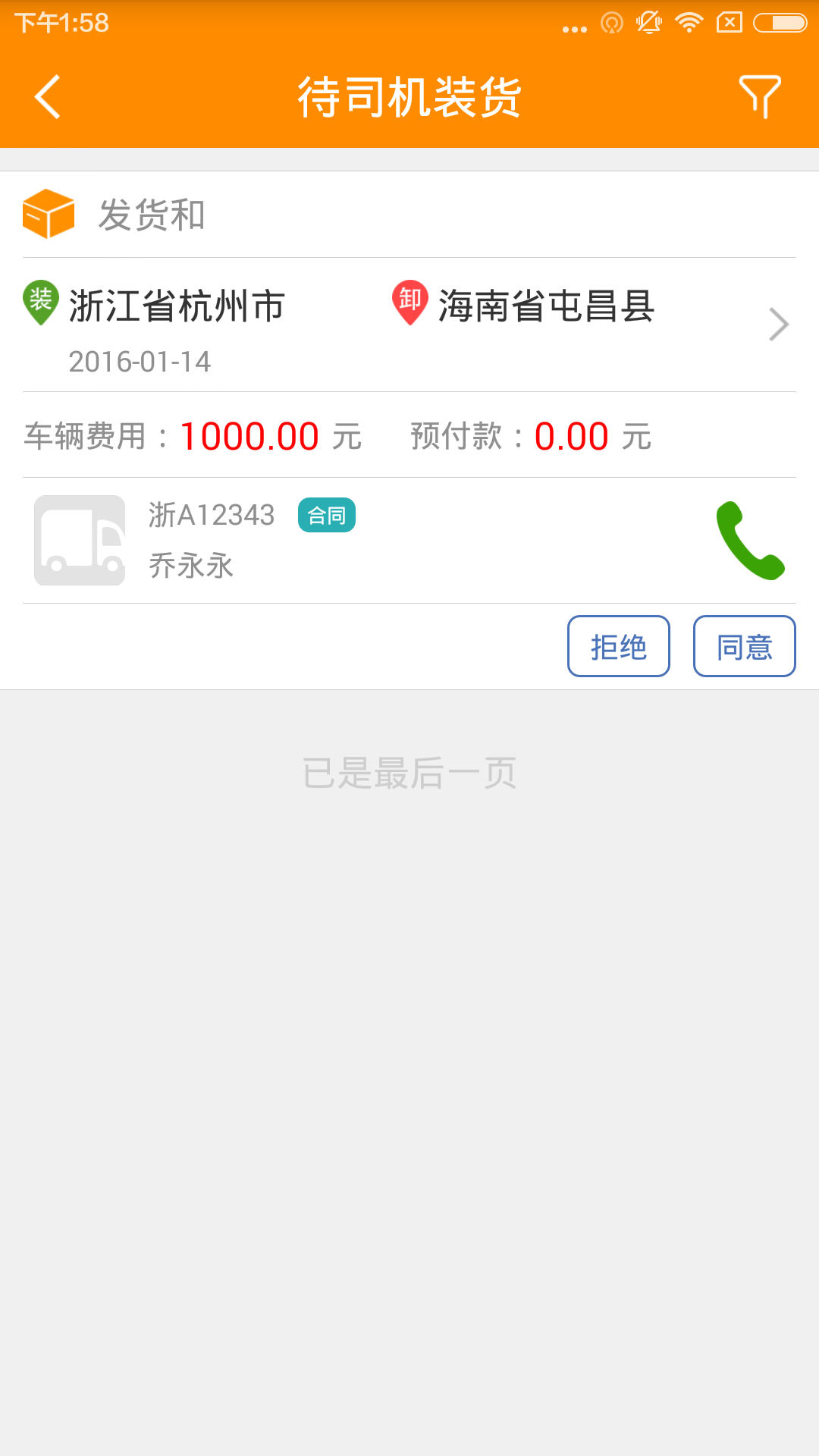Tap 拒绝 to reject the driver

(x=618, y=646)
